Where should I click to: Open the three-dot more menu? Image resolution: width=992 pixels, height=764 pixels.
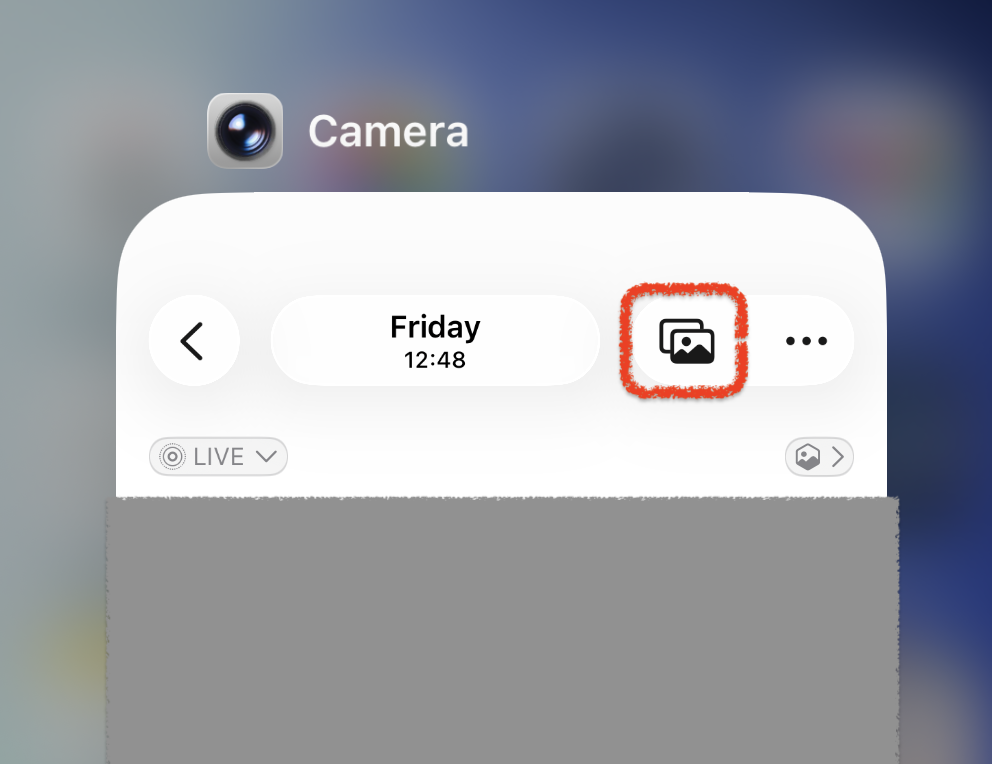click(x=806, y=341)
